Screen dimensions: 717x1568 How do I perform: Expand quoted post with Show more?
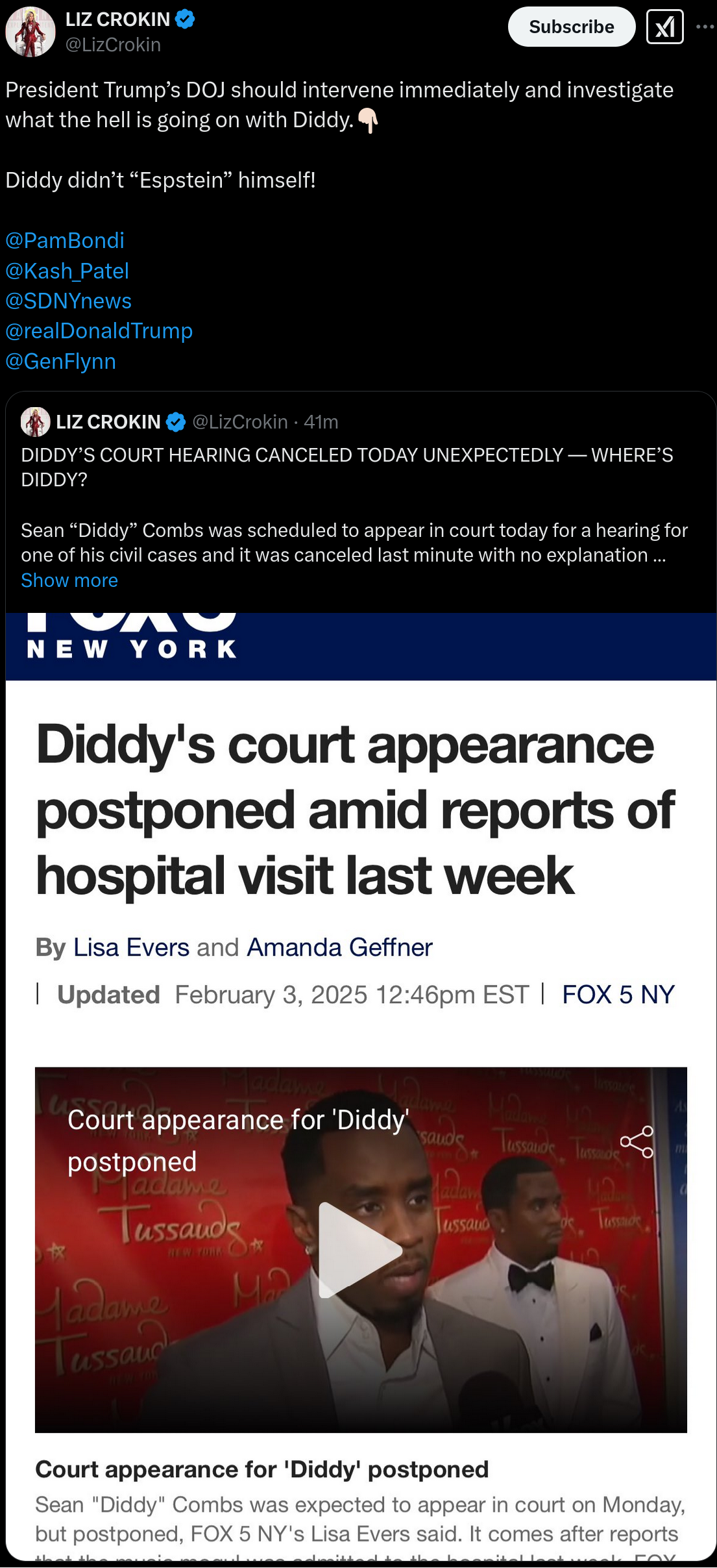pos(69,580)
